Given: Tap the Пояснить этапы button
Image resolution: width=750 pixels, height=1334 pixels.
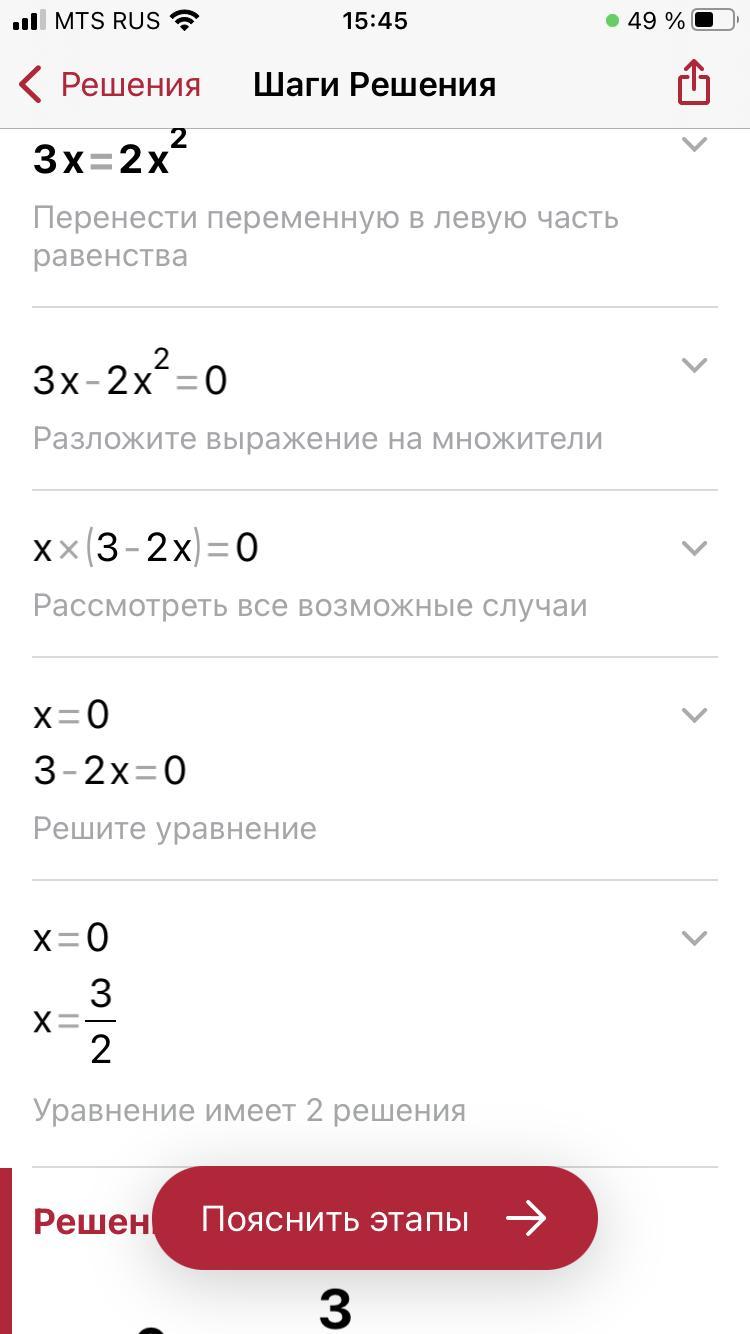Looking at the screenshot, I should pos(374,1218).
